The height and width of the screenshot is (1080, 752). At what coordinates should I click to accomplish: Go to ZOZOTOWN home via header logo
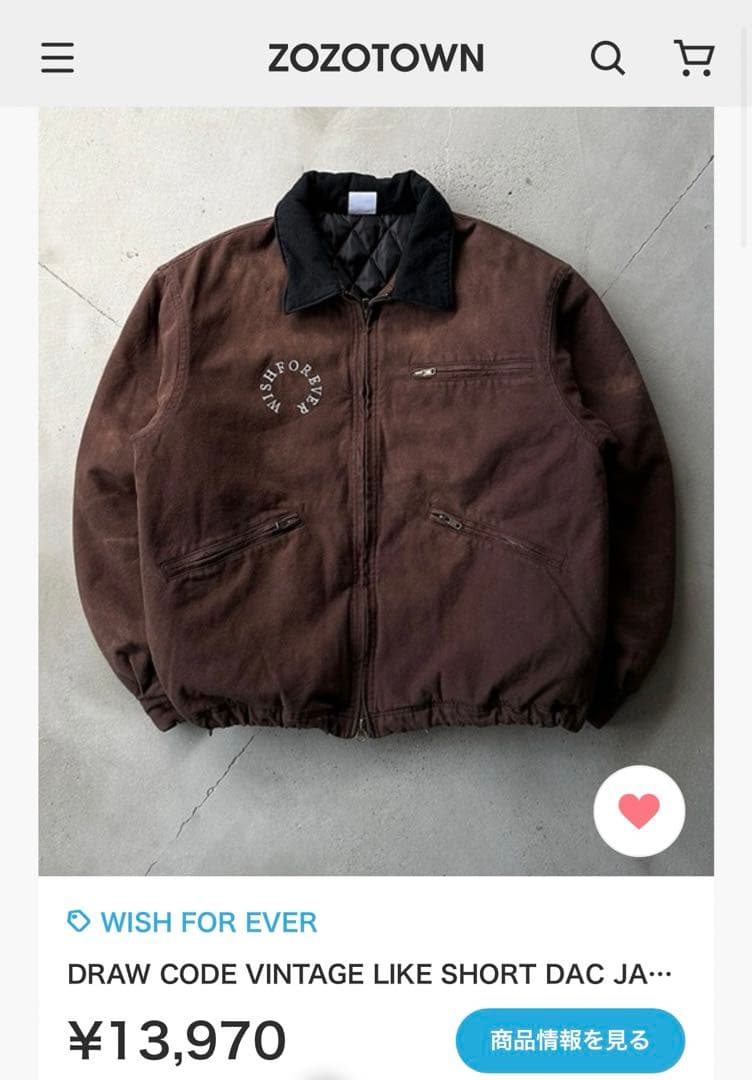[376, 58]
